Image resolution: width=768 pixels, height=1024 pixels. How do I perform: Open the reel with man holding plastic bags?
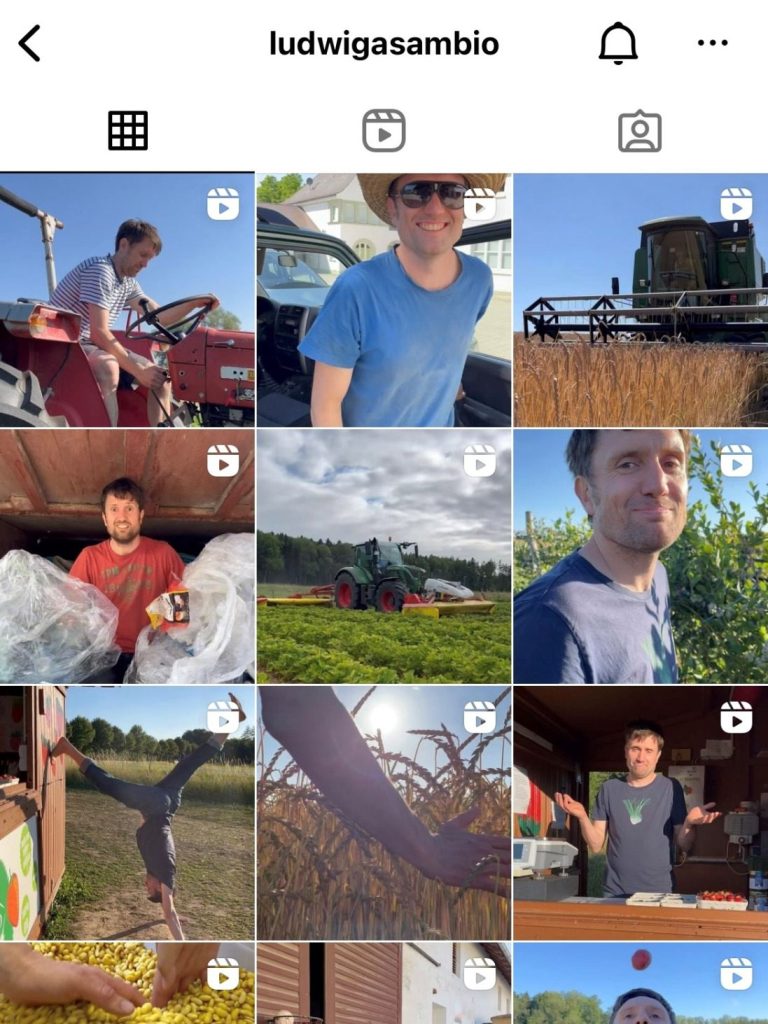click(127, 556)
